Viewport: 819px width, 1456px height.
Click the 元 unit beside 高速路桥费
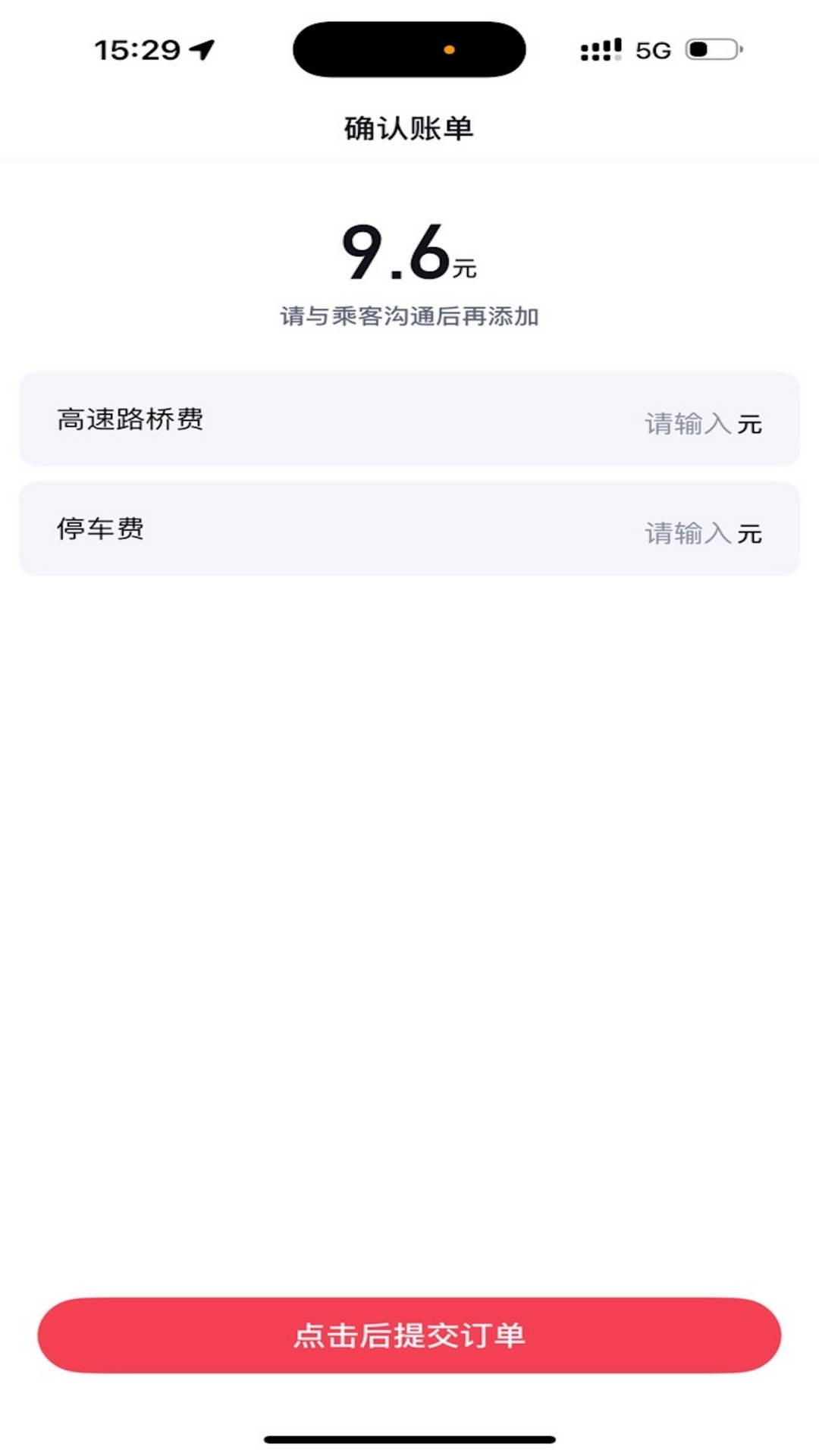[750, 425]
